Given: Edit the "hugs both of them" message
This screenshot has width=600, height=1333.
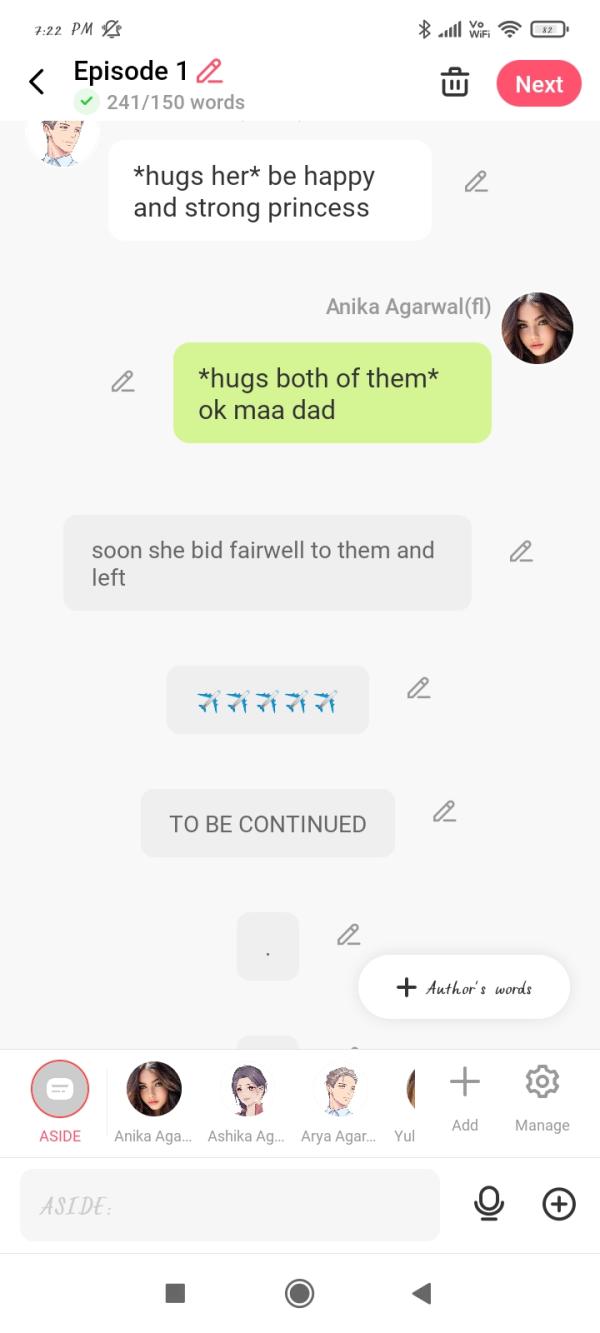Looking at the screenshot, I should 123,382.
